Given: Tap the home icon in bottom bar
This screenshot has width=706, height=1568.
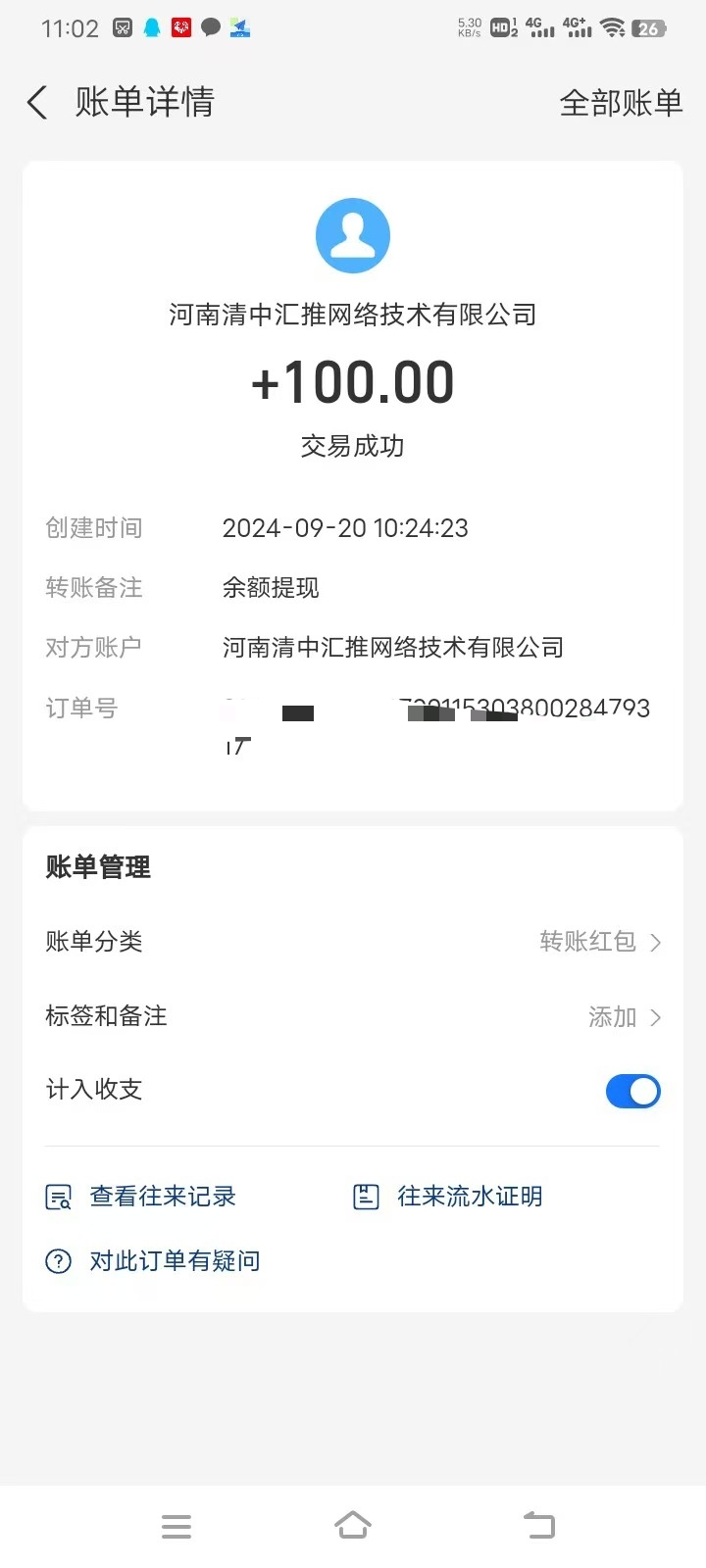Looking at the screenshot, I should [x=353, y=1525].
